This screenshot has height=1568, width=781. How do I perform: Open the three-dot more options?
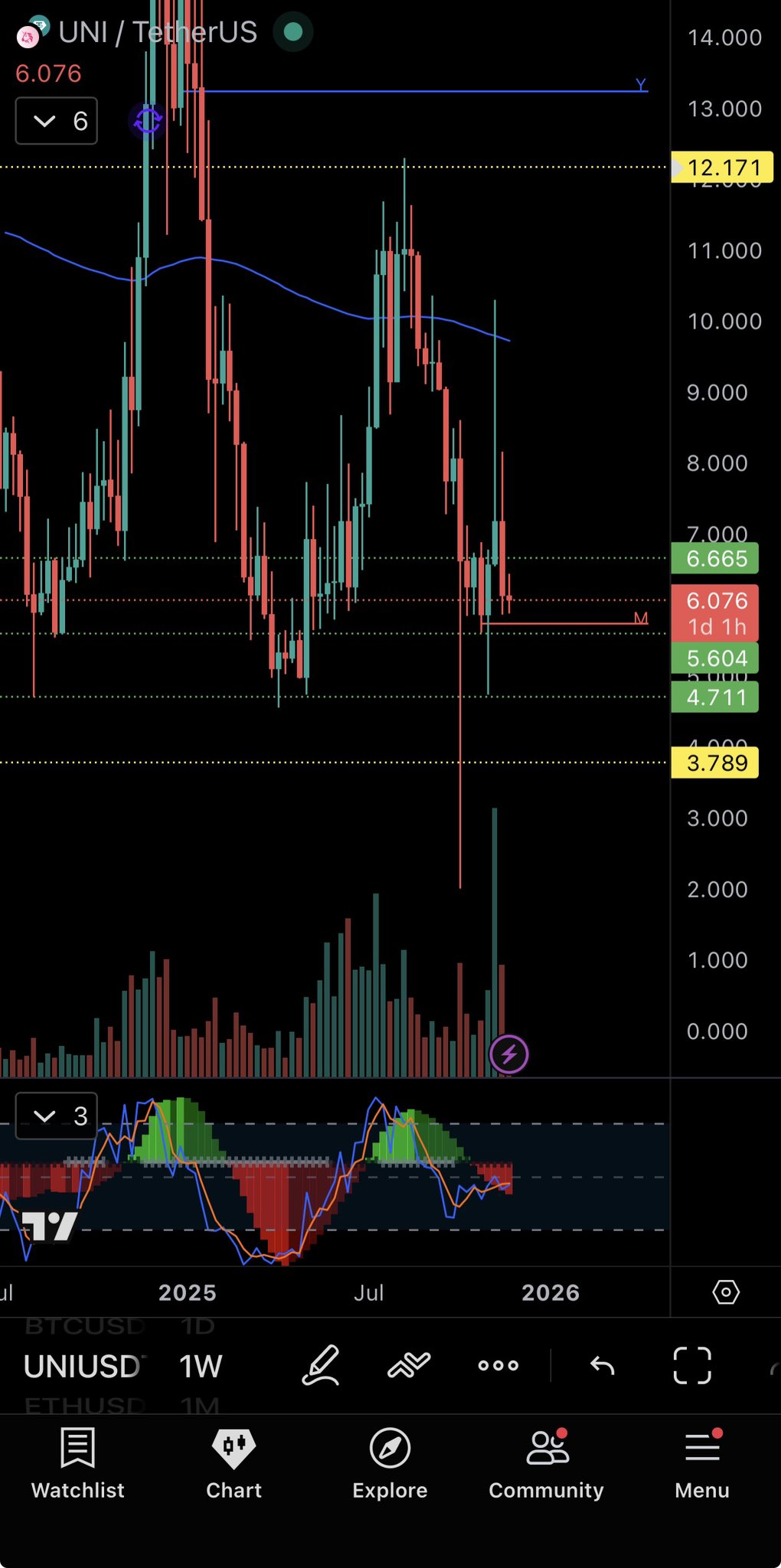tap(498, 1366)
